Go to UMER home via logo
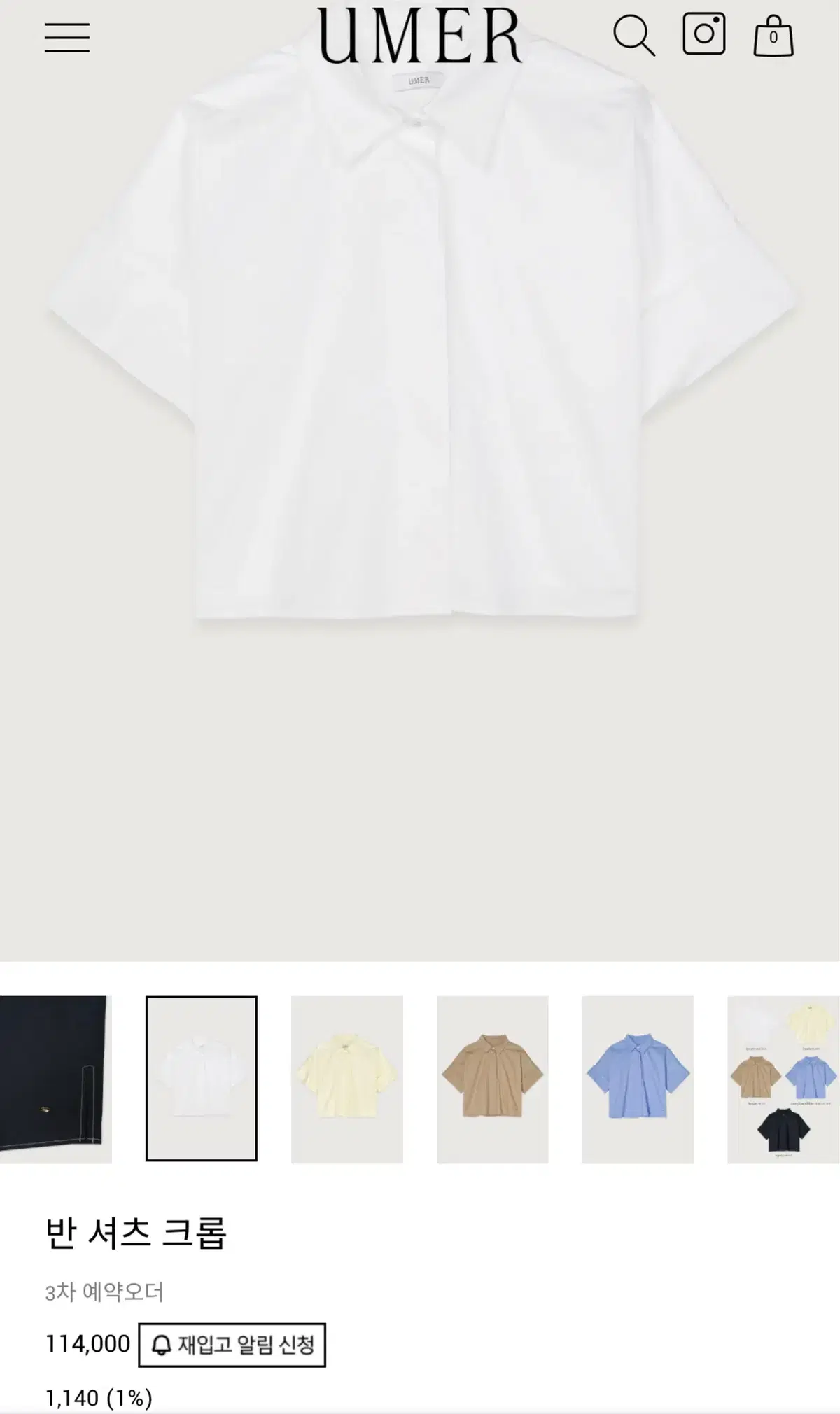The image size is (840, 1414). 420,36
